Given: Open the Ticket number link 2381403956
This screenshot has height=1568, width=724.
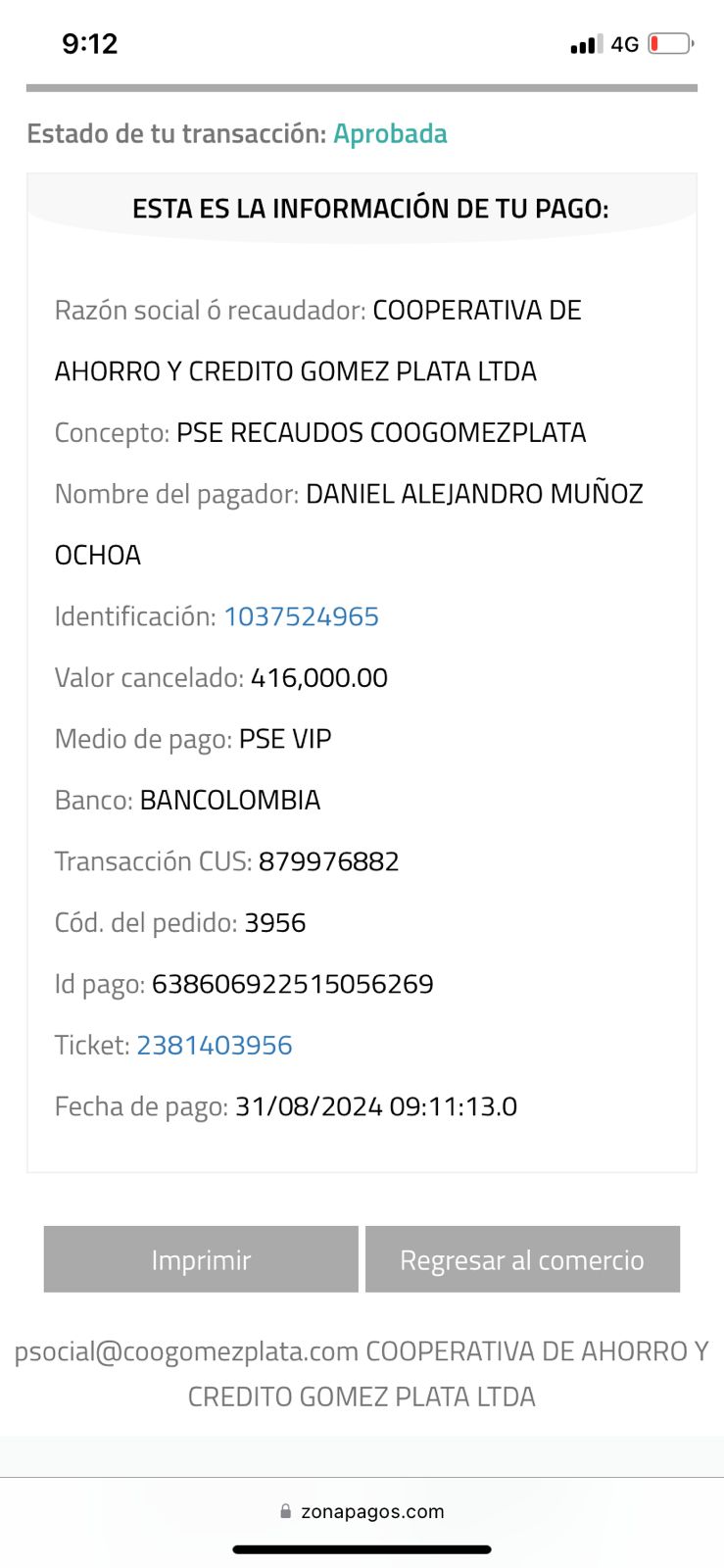Looking at the screenshot, I should [215, 1045].
